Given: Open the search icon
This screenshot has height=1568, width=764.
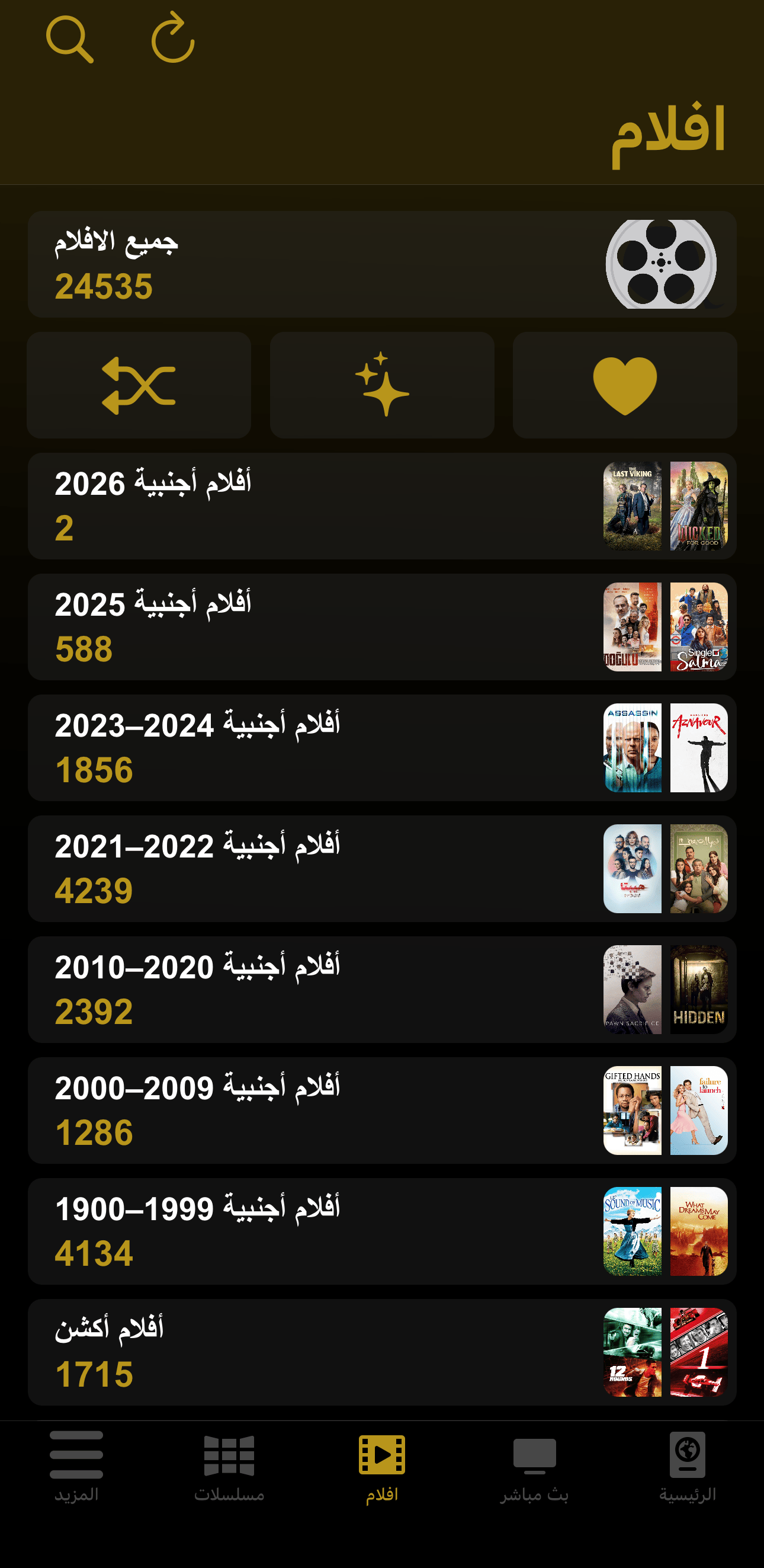Looking at the screenshot, I should click(69, 39).
